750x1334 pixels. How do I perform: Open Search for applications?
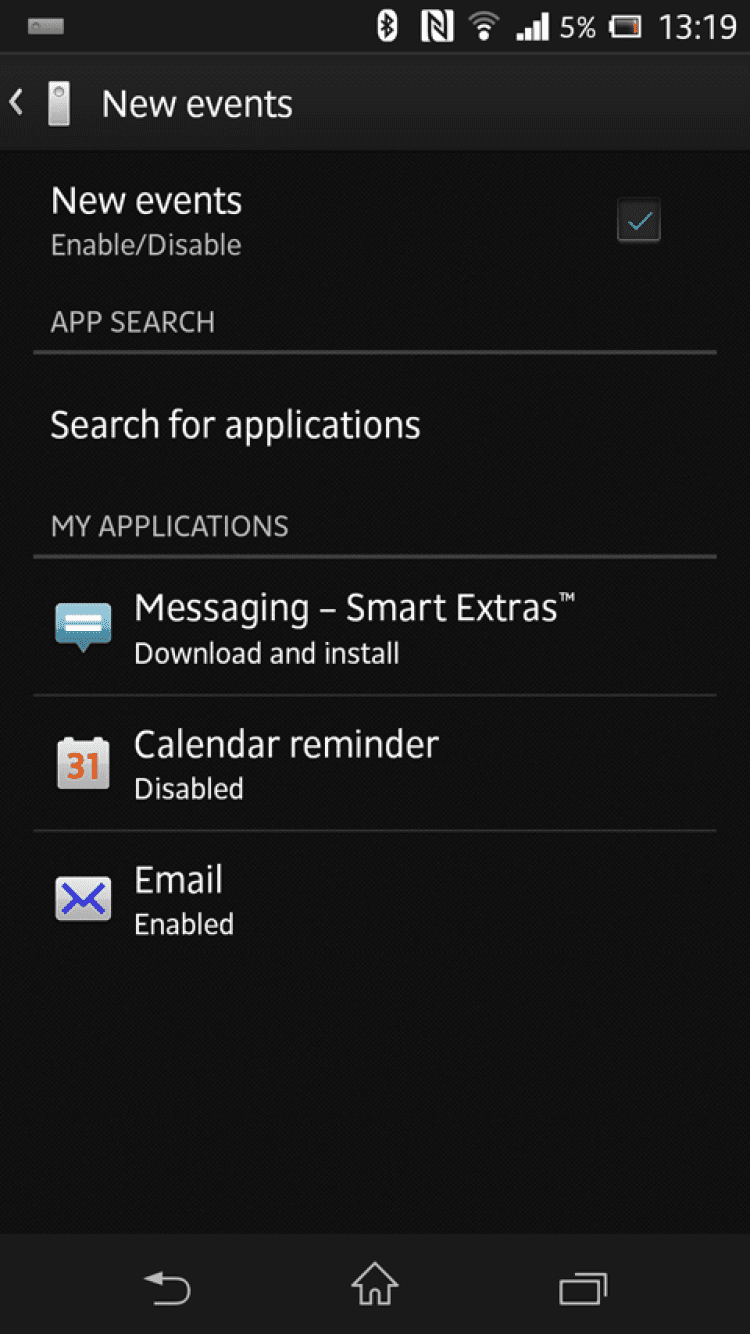[236, 425]
